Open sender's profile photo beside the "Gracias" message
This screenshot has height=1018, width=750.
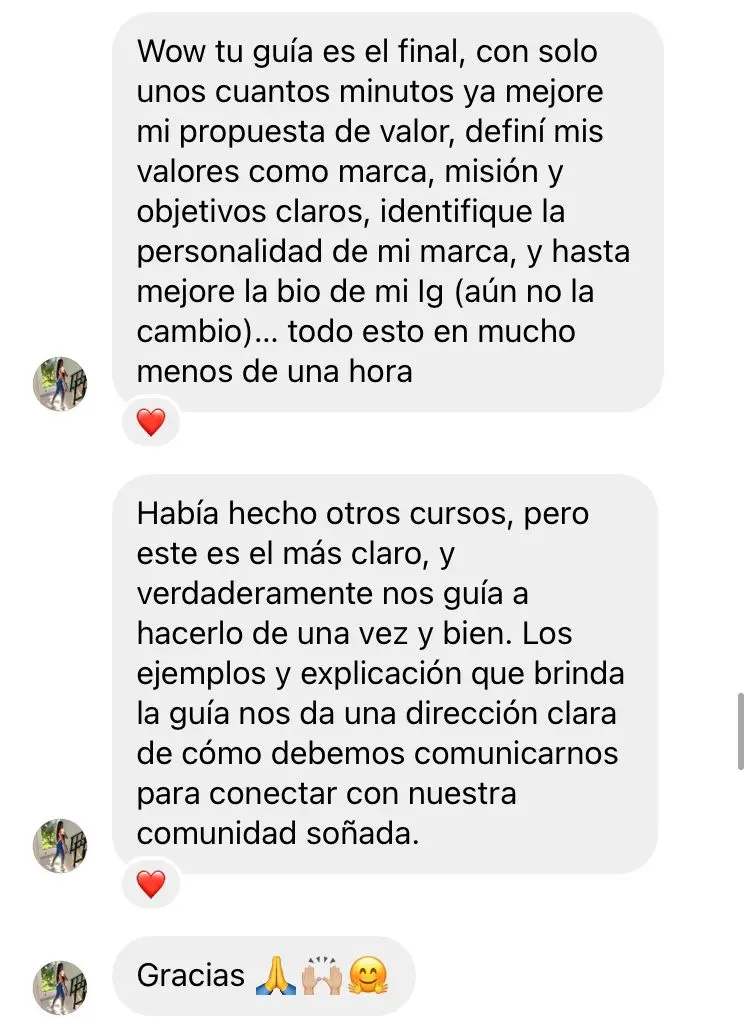(60, 987)
